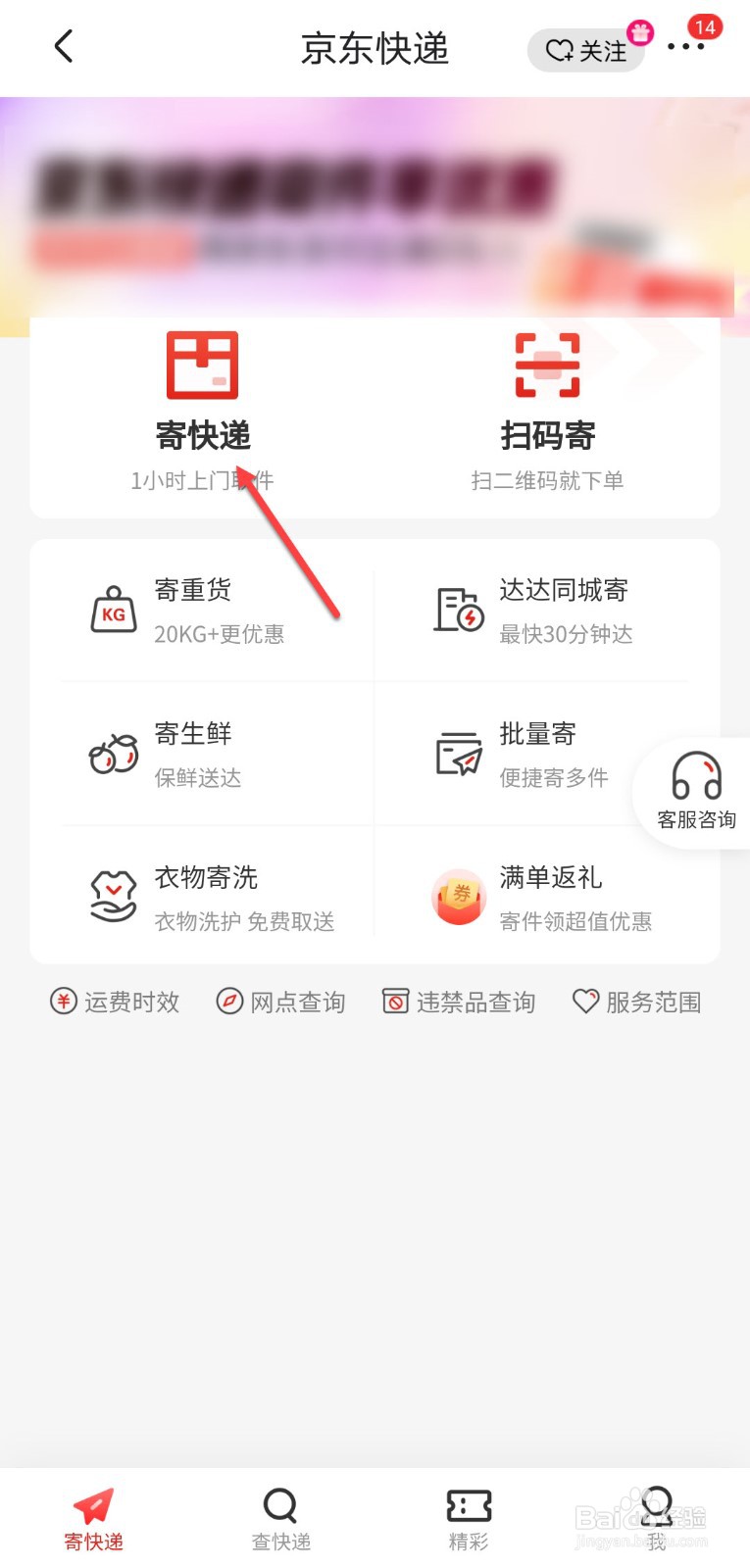
Task: Tap the 关注 follow button
Action: click(586, 51)
